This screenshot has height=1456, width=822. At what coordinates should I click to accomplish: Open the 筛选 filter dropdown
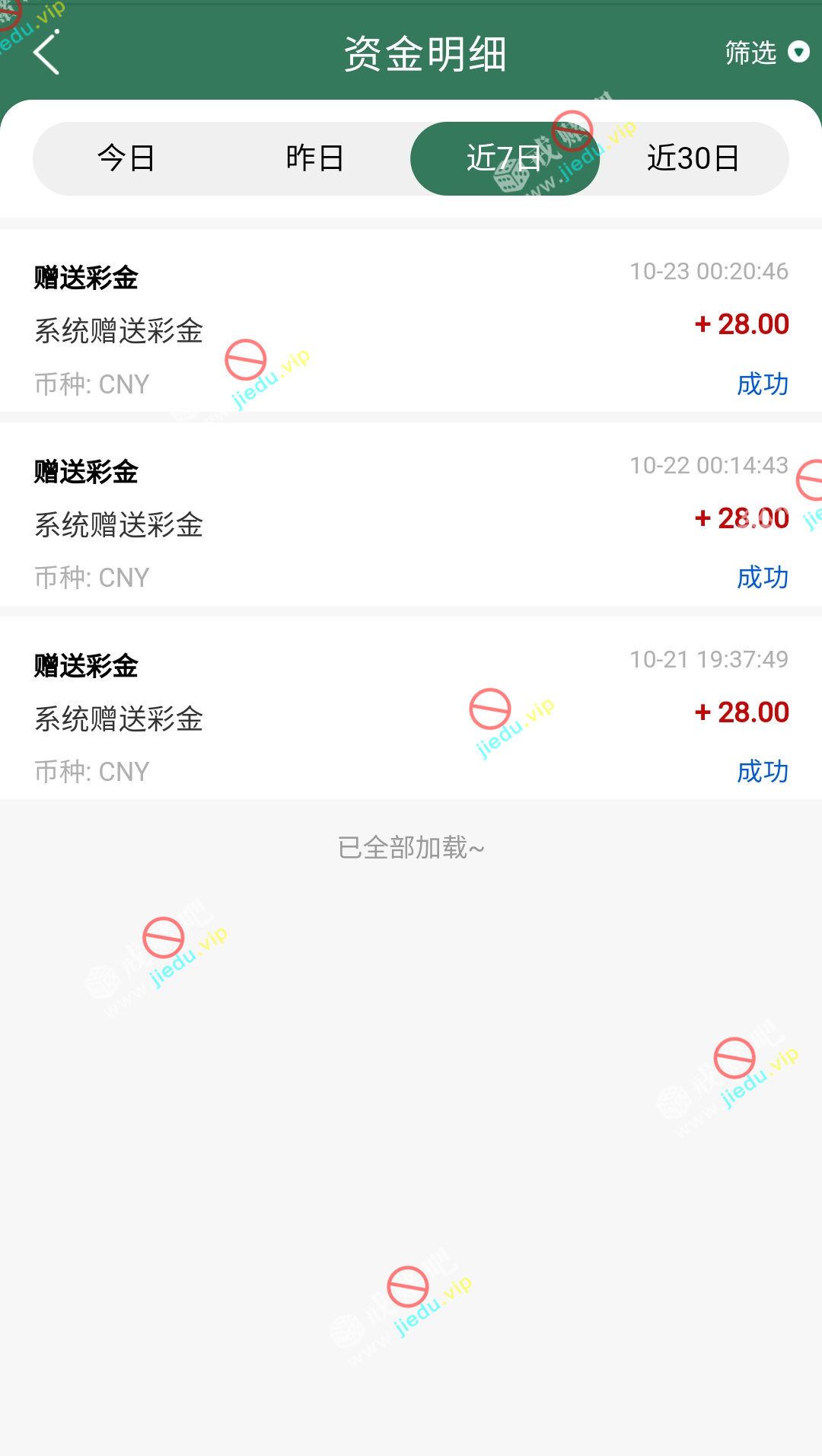point(765,53)
